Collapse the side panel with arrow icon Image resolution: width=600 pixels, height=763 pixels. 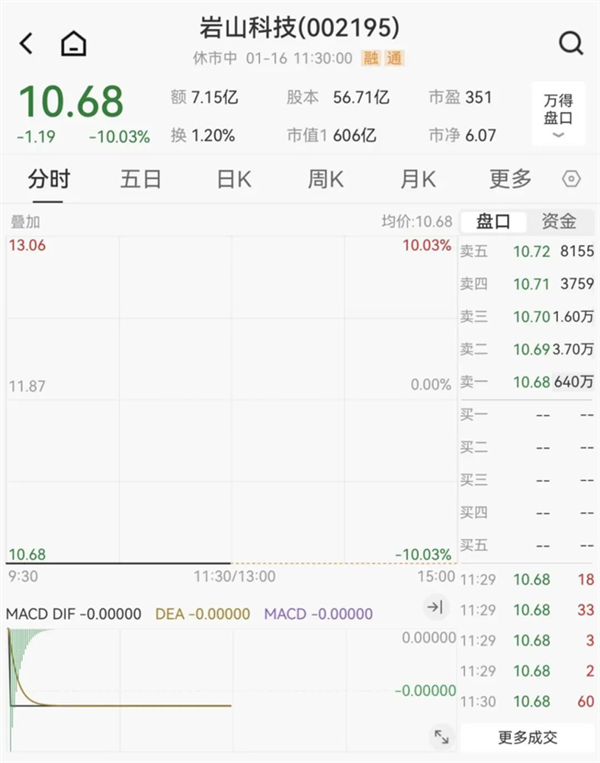click(x=435, y=607)
